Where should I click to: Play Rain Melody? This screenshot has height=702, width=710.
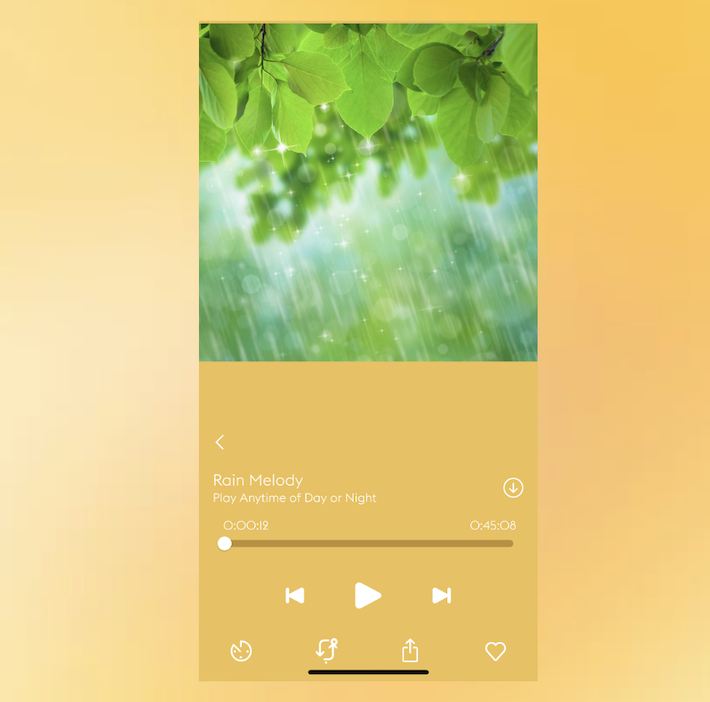click(x=368, y=596)
